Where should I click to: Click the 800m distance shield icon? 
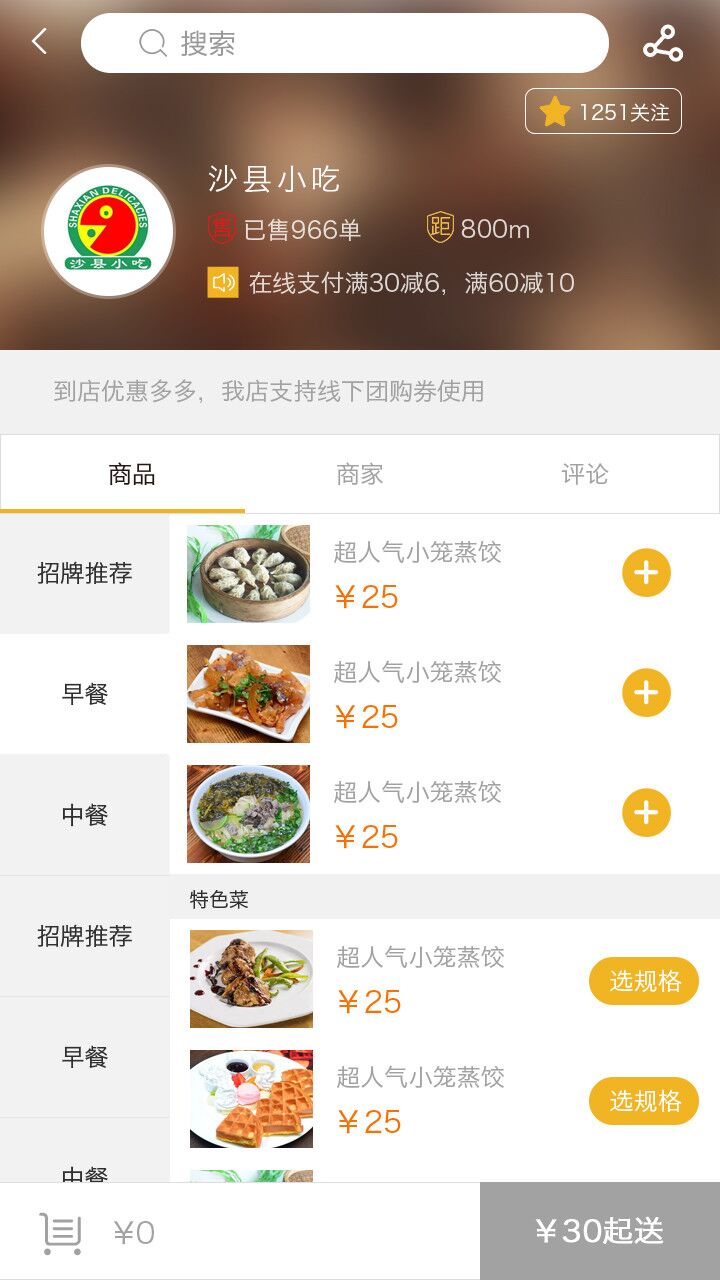[437, 229]
